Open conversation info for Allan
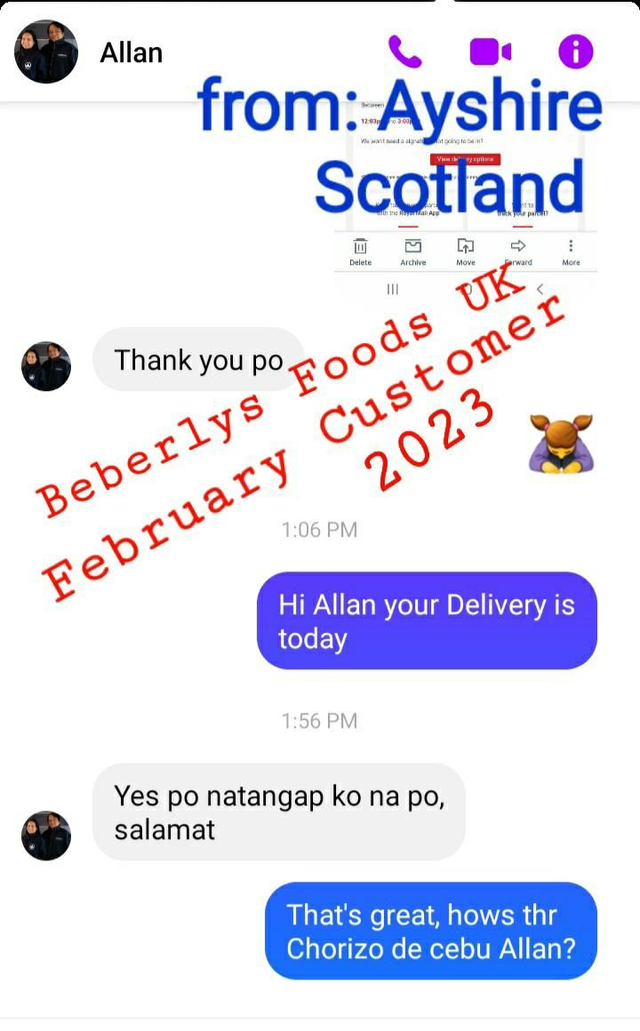 (575, 52)
